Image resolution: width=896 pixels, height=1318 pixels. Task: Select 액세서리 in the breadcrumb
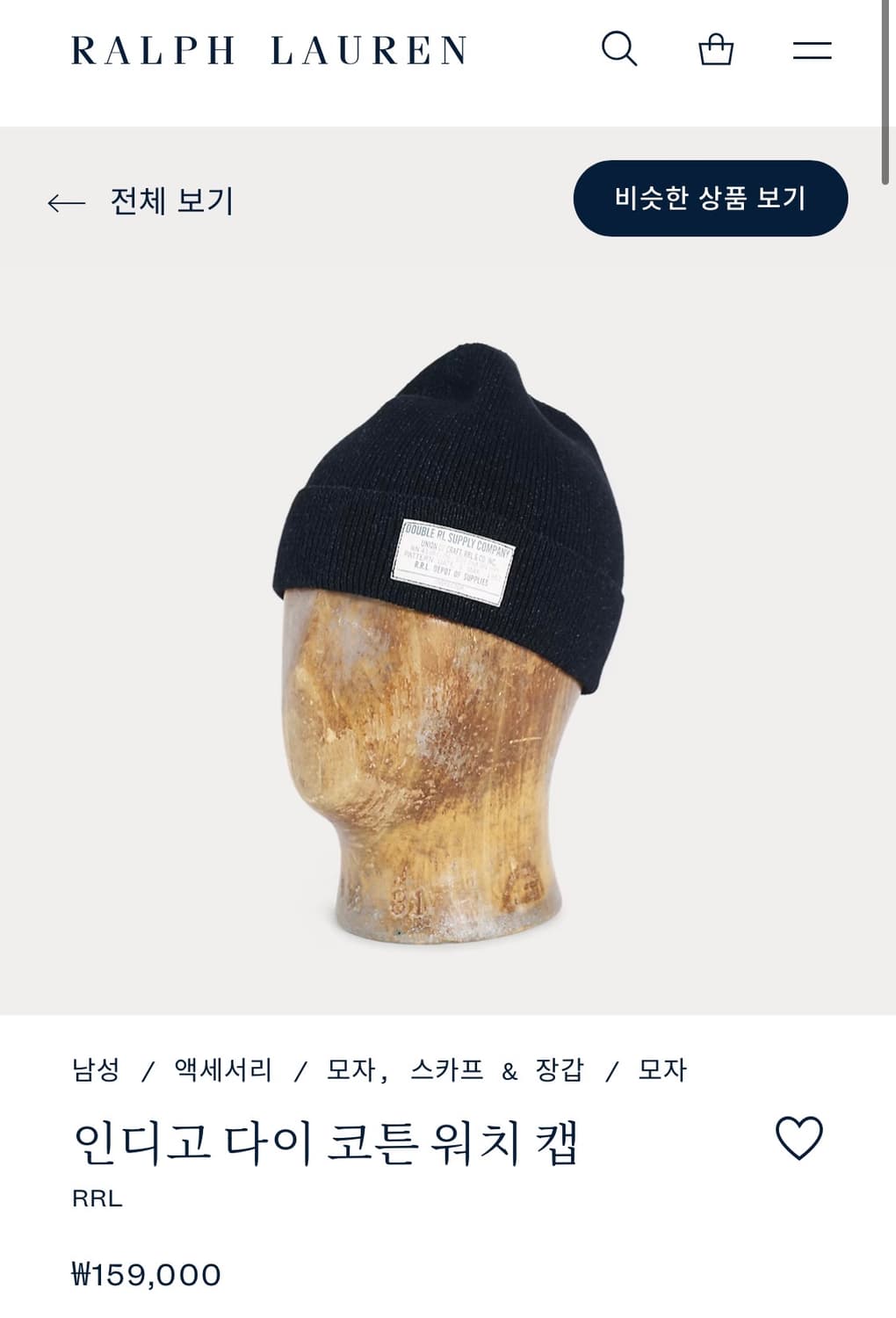222,1070
